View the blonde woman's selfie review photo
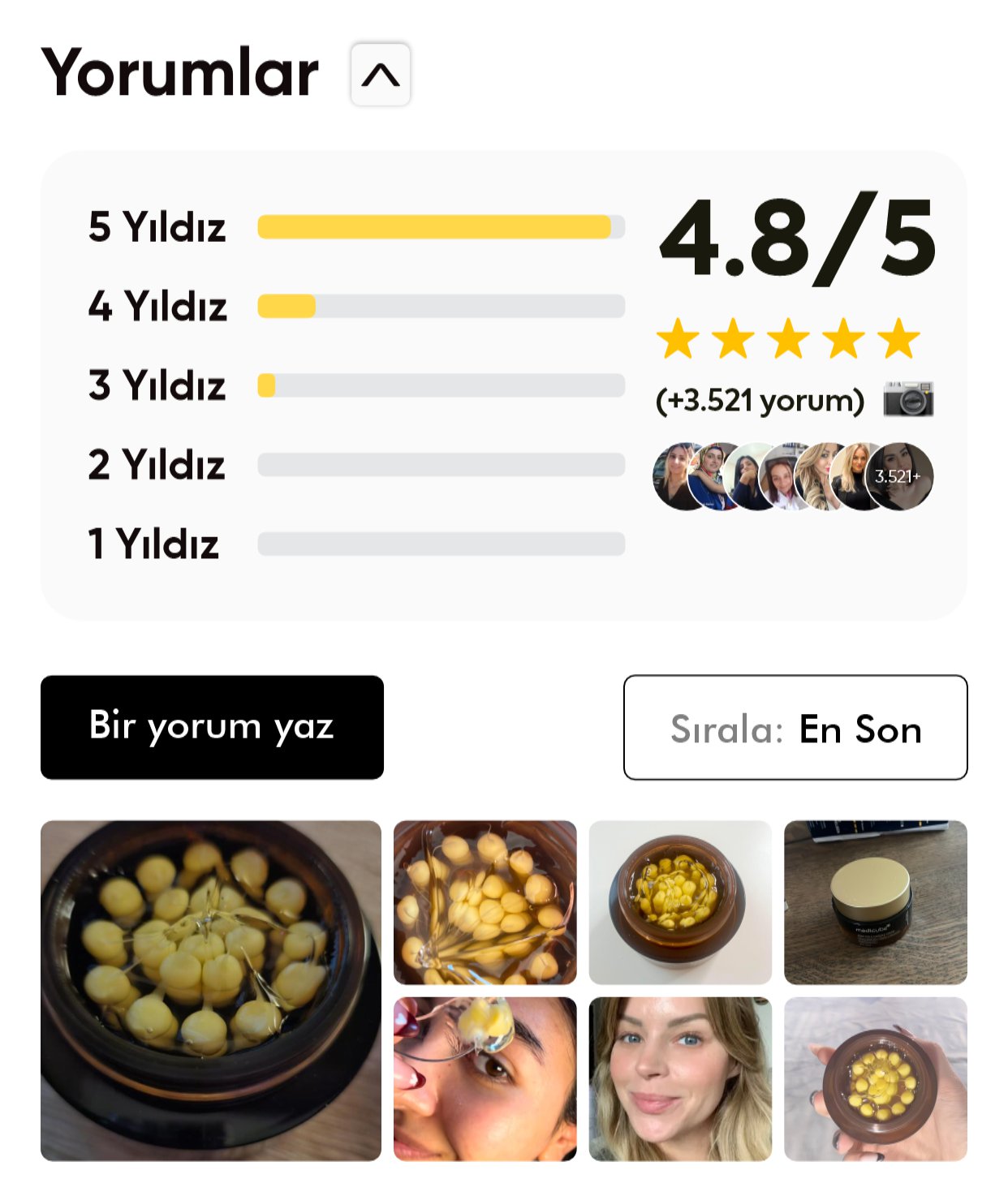 tap(680, 1078)
